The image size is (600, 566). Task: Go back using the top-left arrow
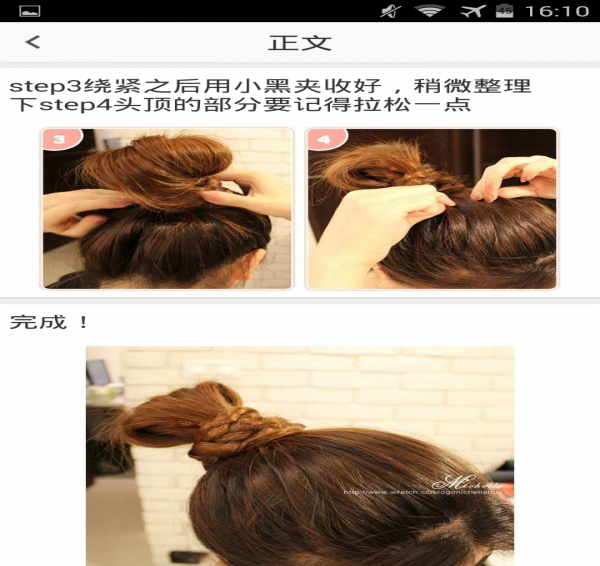(33, 43)
